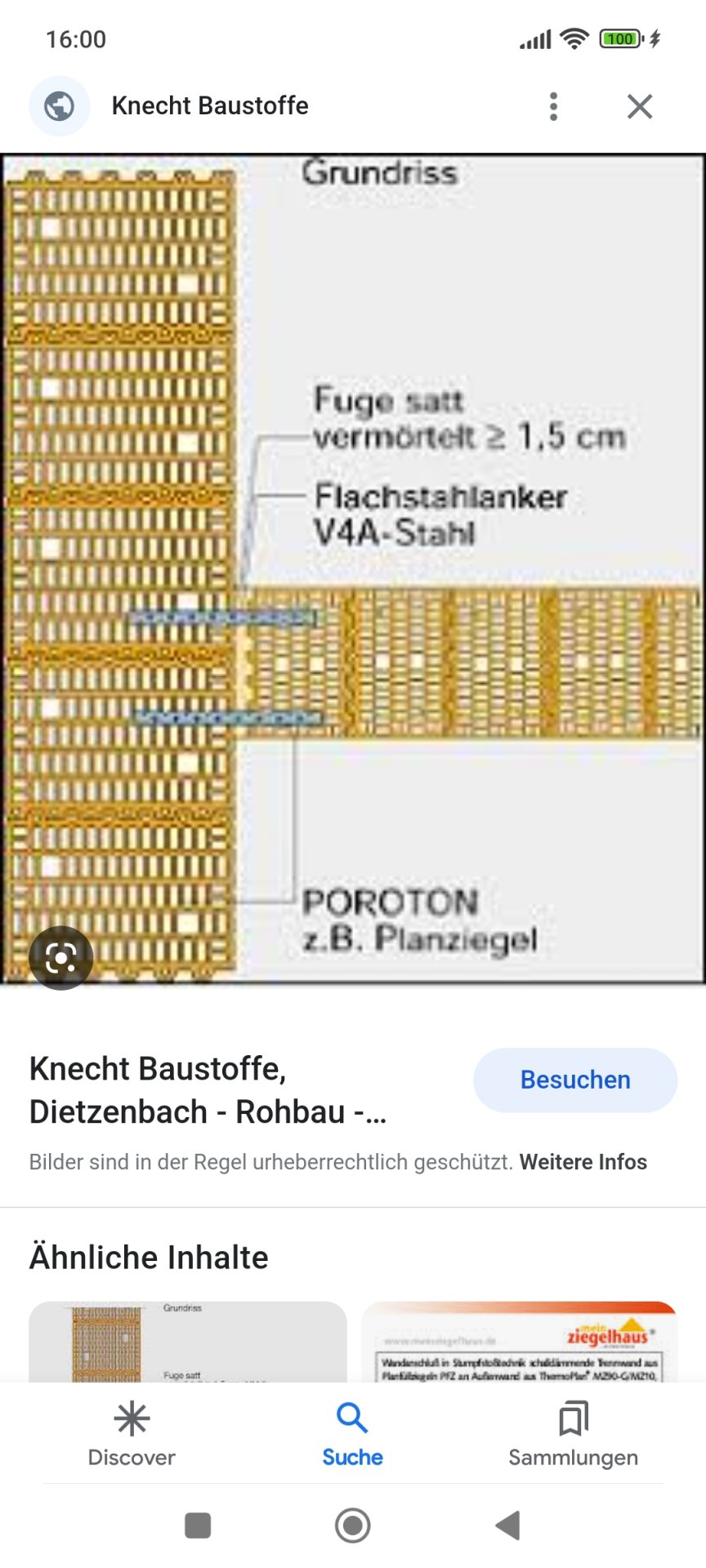The width and height of the screenshot is (706, 1568).
Task: Close the image viewer
Action: [x=640, y=106]
